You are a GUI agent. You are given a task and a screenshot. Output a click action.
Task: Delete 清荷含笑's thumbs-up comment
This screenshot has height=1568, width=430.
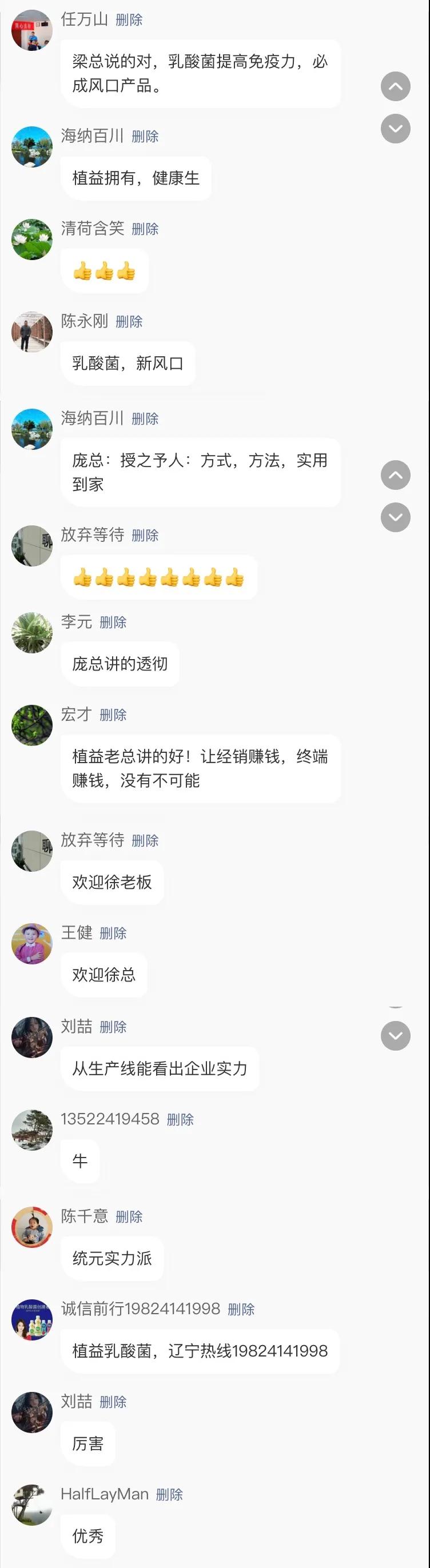[x=145, y=229]
